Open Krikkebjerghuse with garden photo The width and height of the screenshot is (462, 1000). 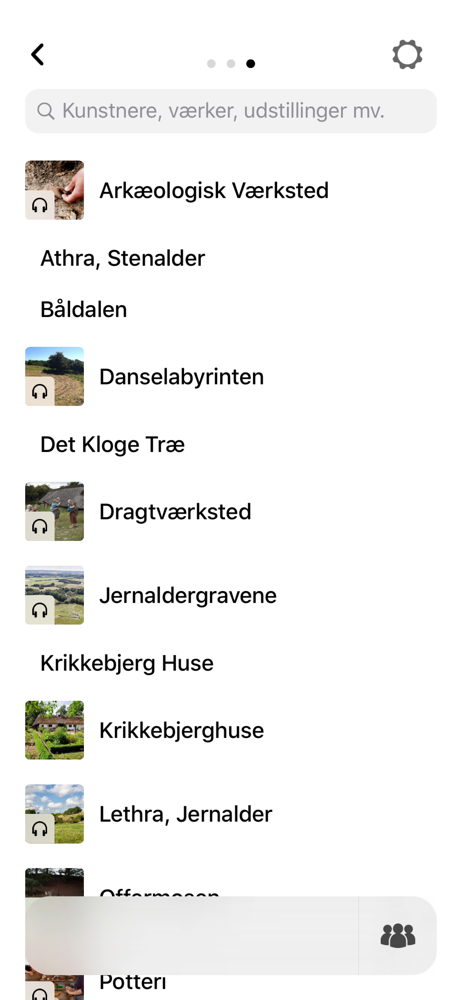click(x=231, y=730)
